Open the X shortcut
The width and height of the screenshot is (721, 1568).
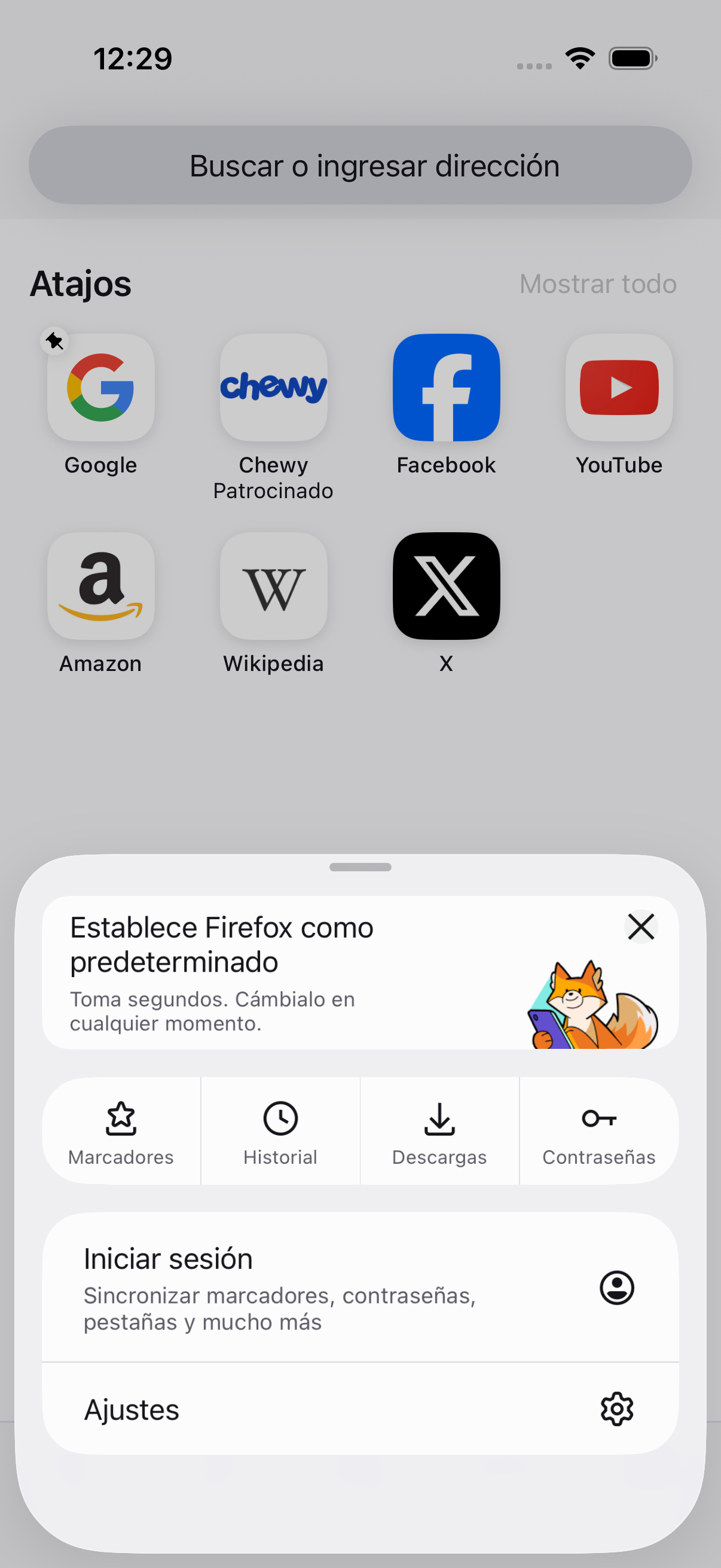coord(446,586)
